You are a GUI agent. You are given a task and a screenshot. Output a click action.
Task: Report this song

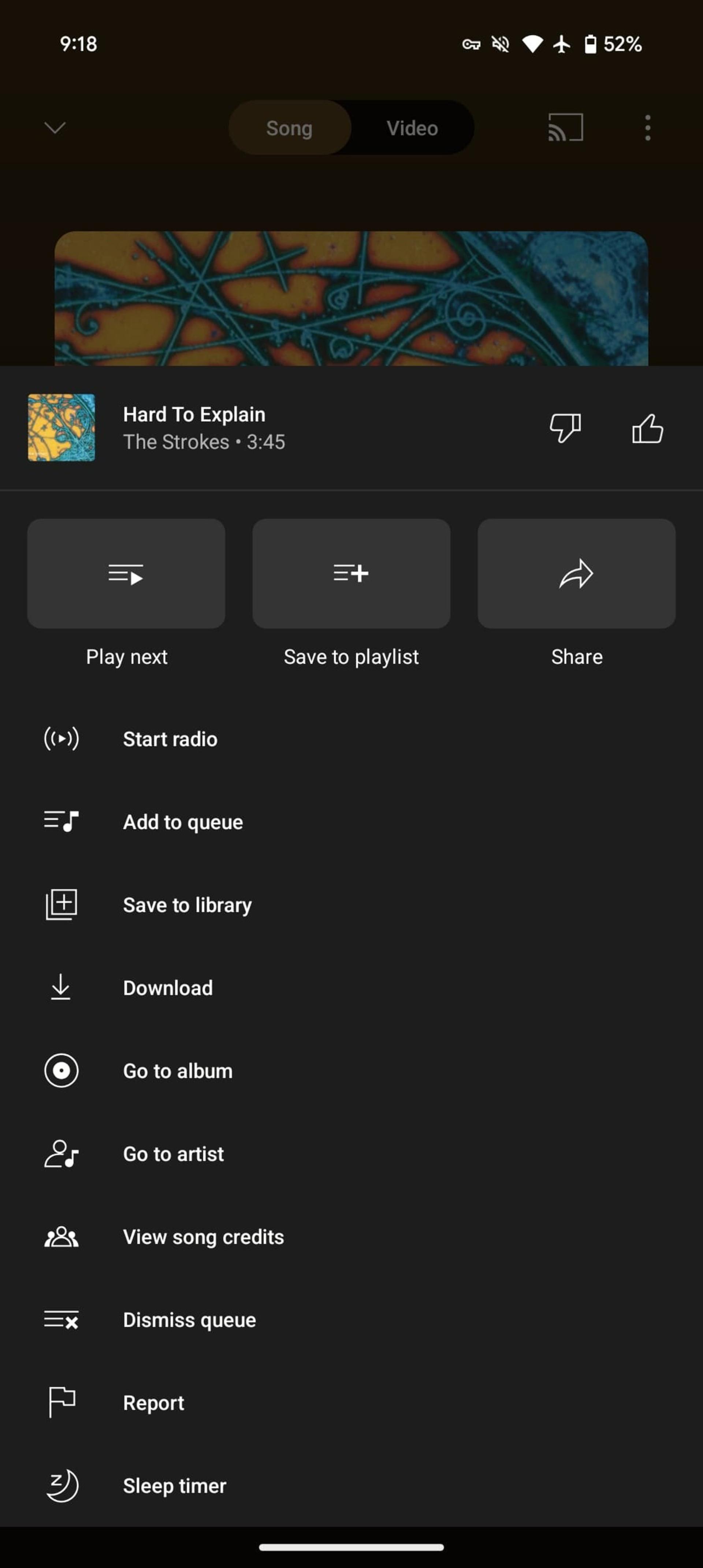[x=351, y=1403]
